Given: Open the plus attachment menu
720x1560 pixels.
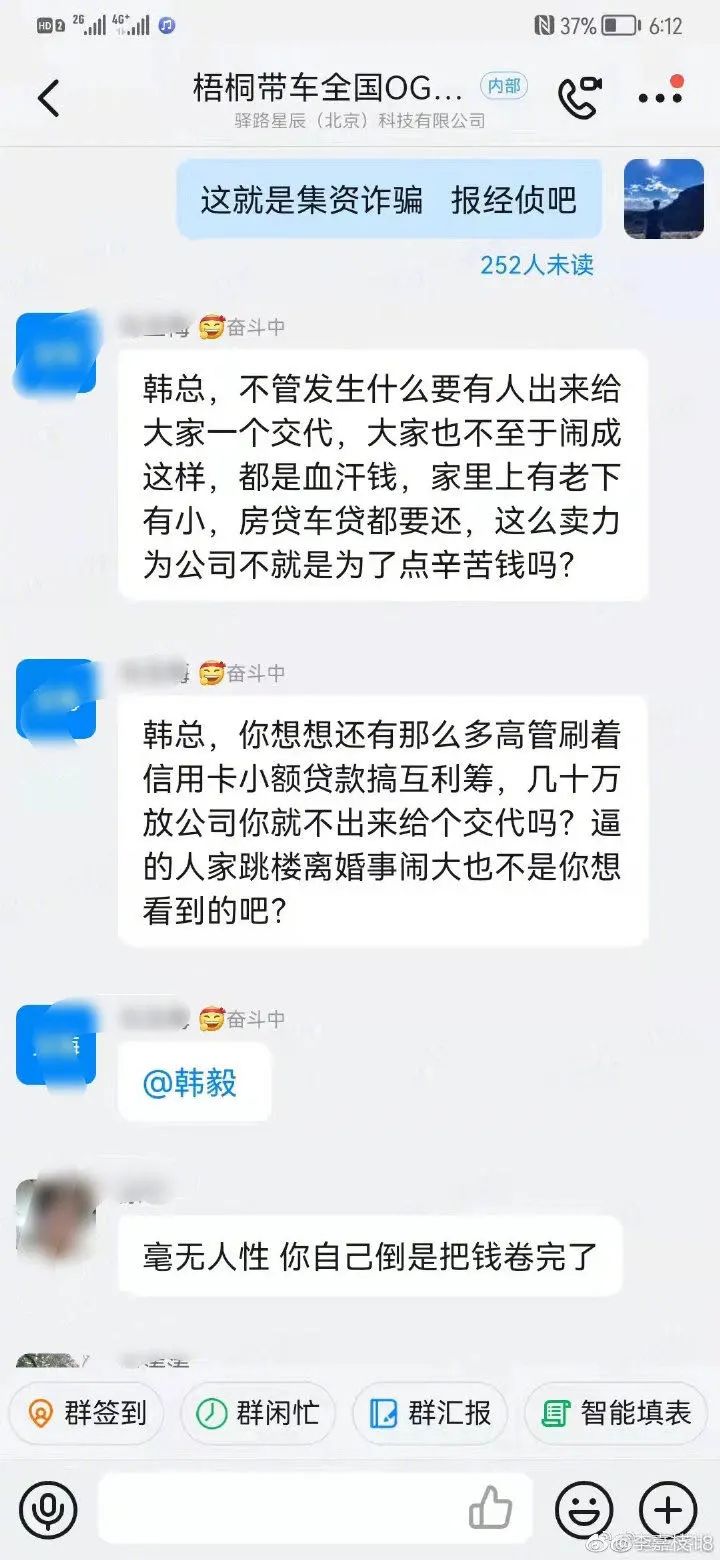Looking at the screenshot, I should (667, 1509).
